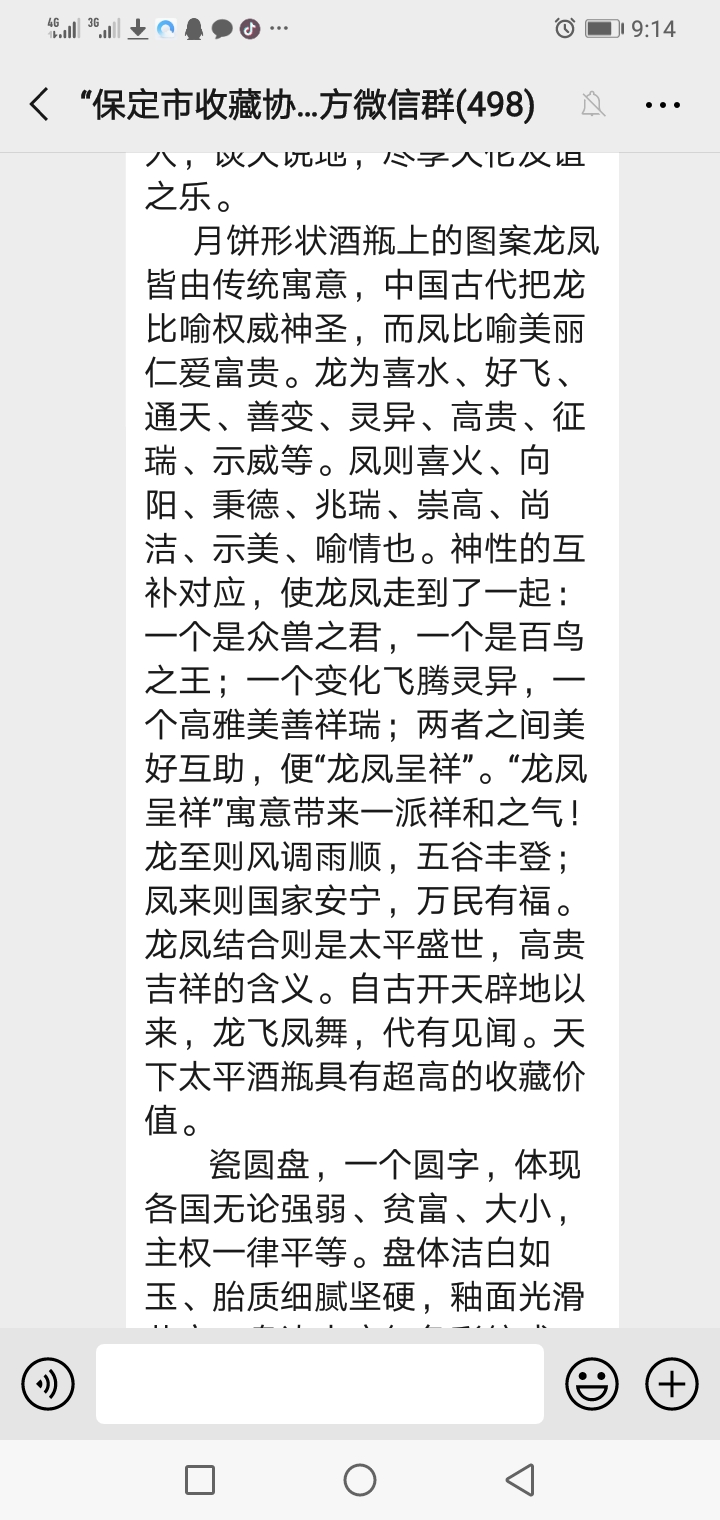Viewport: 720px width, 1520px height.
Task: Open the emoji picker
Action: [591, 1384]
